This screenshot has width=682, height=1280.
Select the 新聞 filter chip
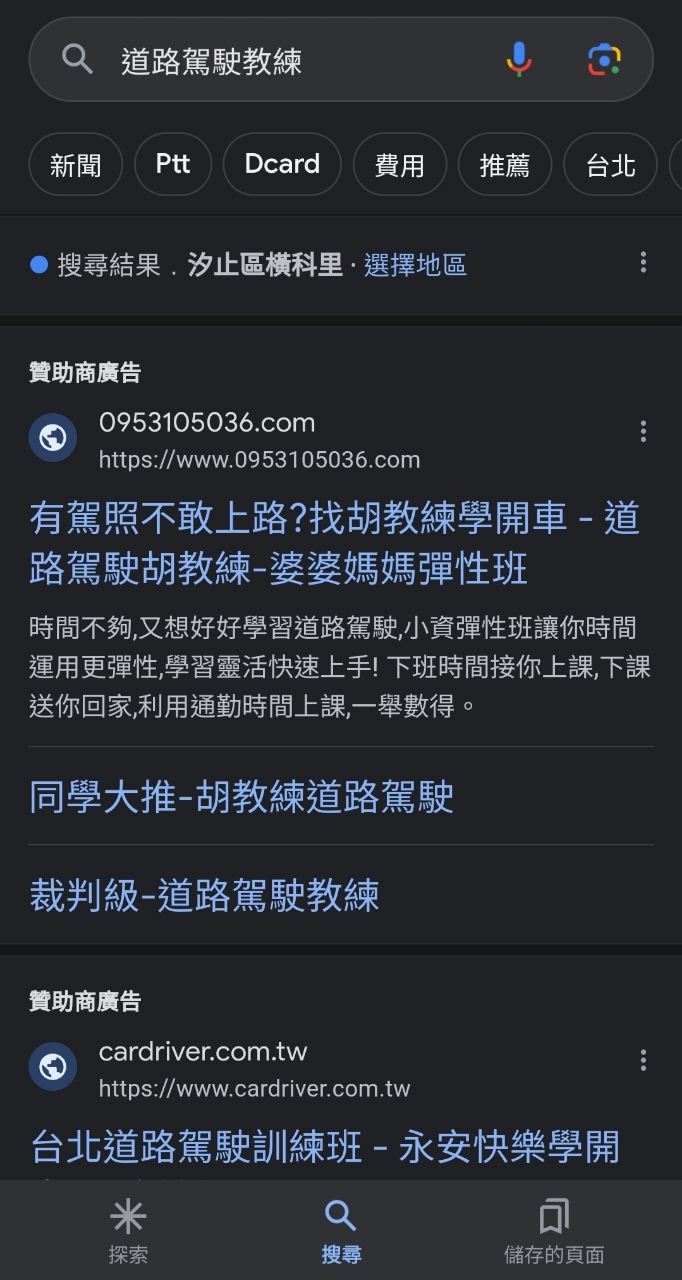tap(76, 165)
